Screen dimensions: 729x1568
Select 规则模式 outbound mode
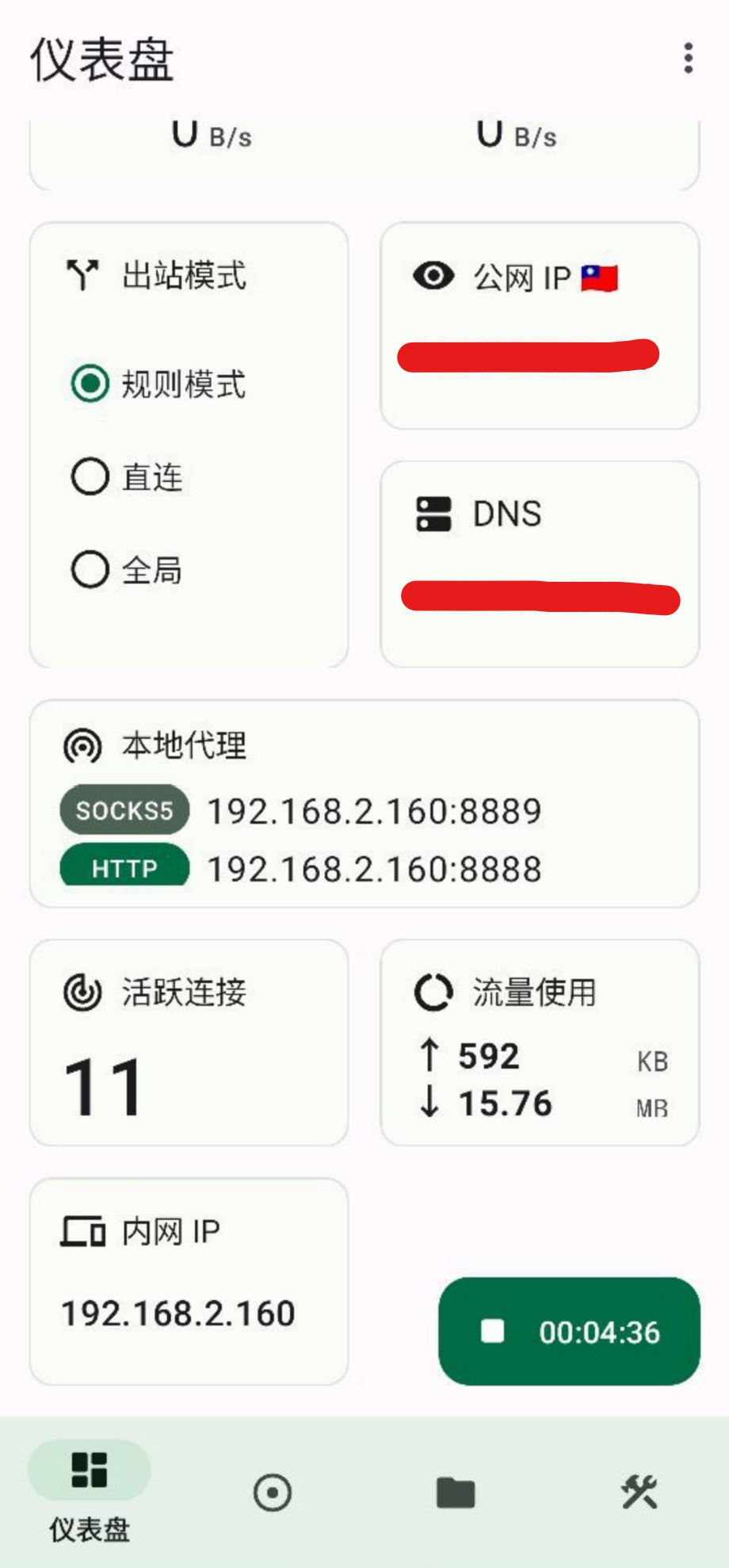pyautogui.click(x=90, y=384)
